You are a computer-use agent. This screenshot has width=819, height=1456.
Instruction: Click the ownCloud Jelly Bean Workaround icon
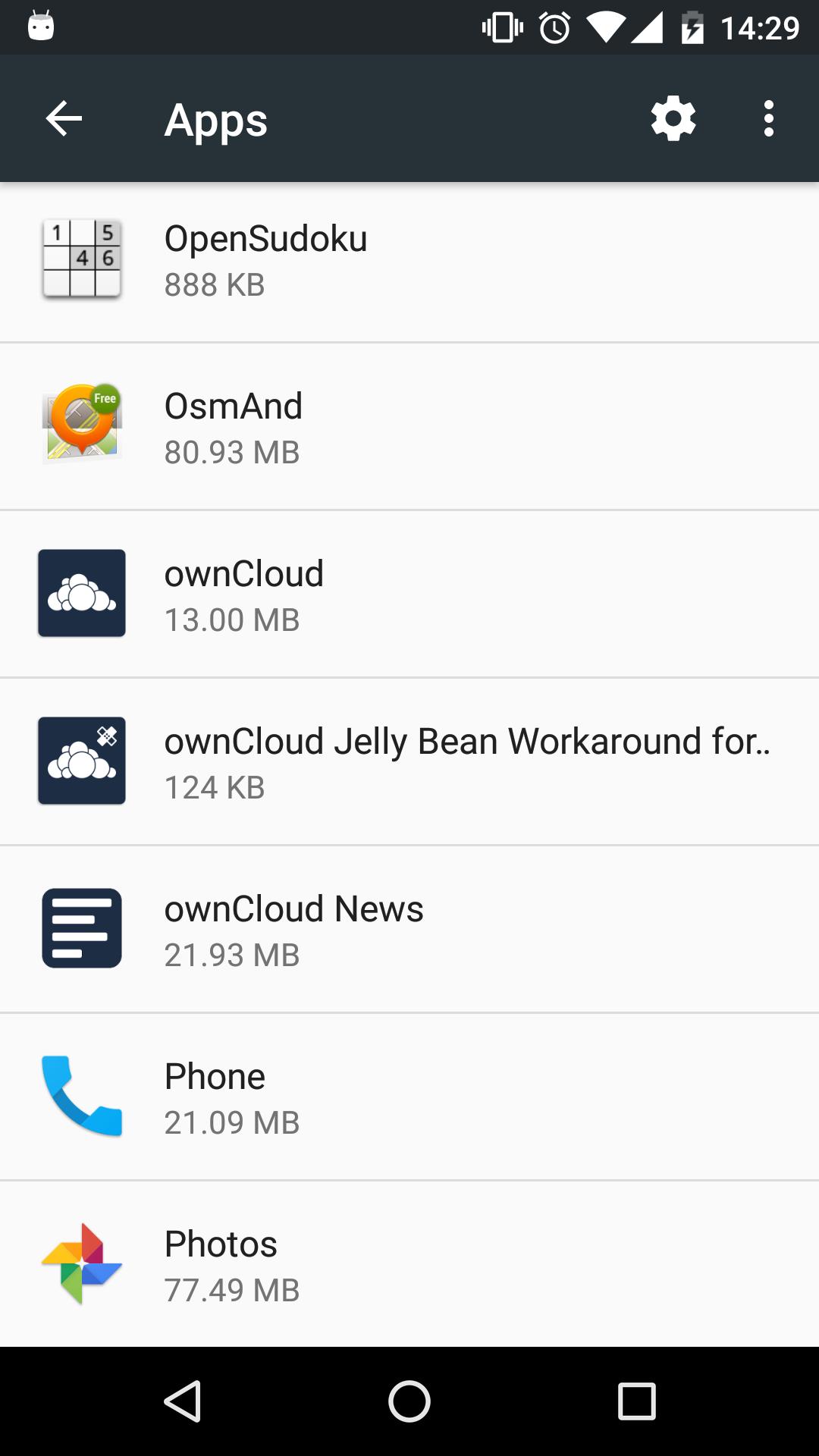81,761
